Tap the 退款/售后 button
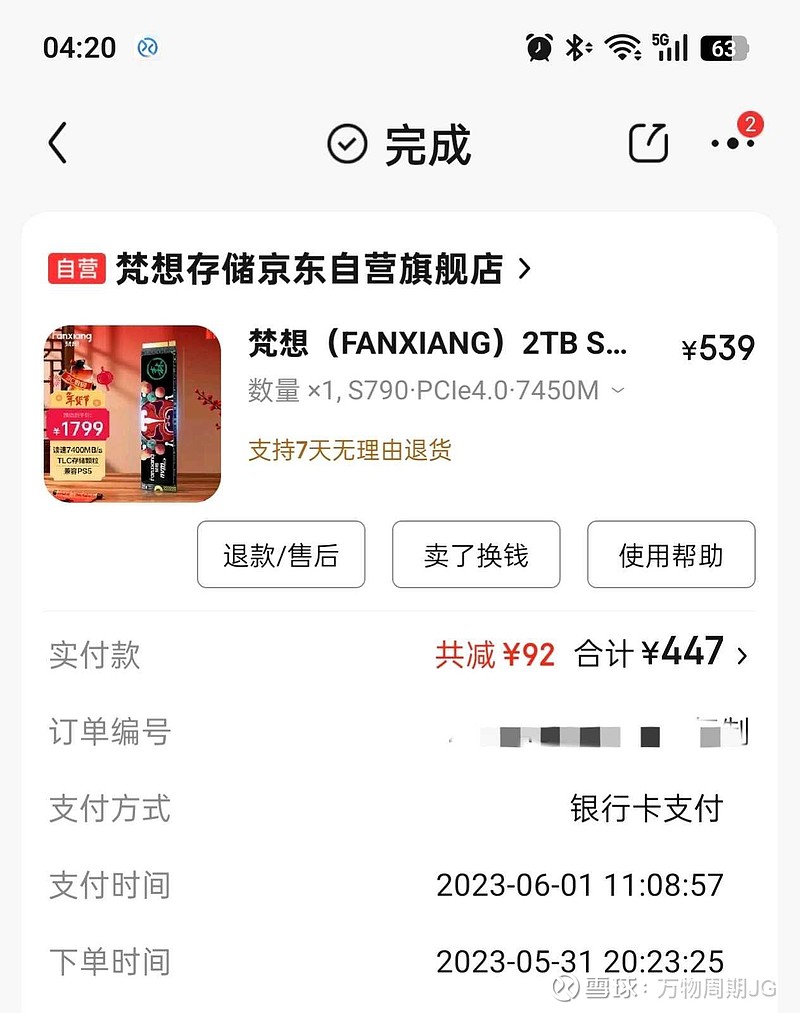The image size is (800, 1013). 281,555
